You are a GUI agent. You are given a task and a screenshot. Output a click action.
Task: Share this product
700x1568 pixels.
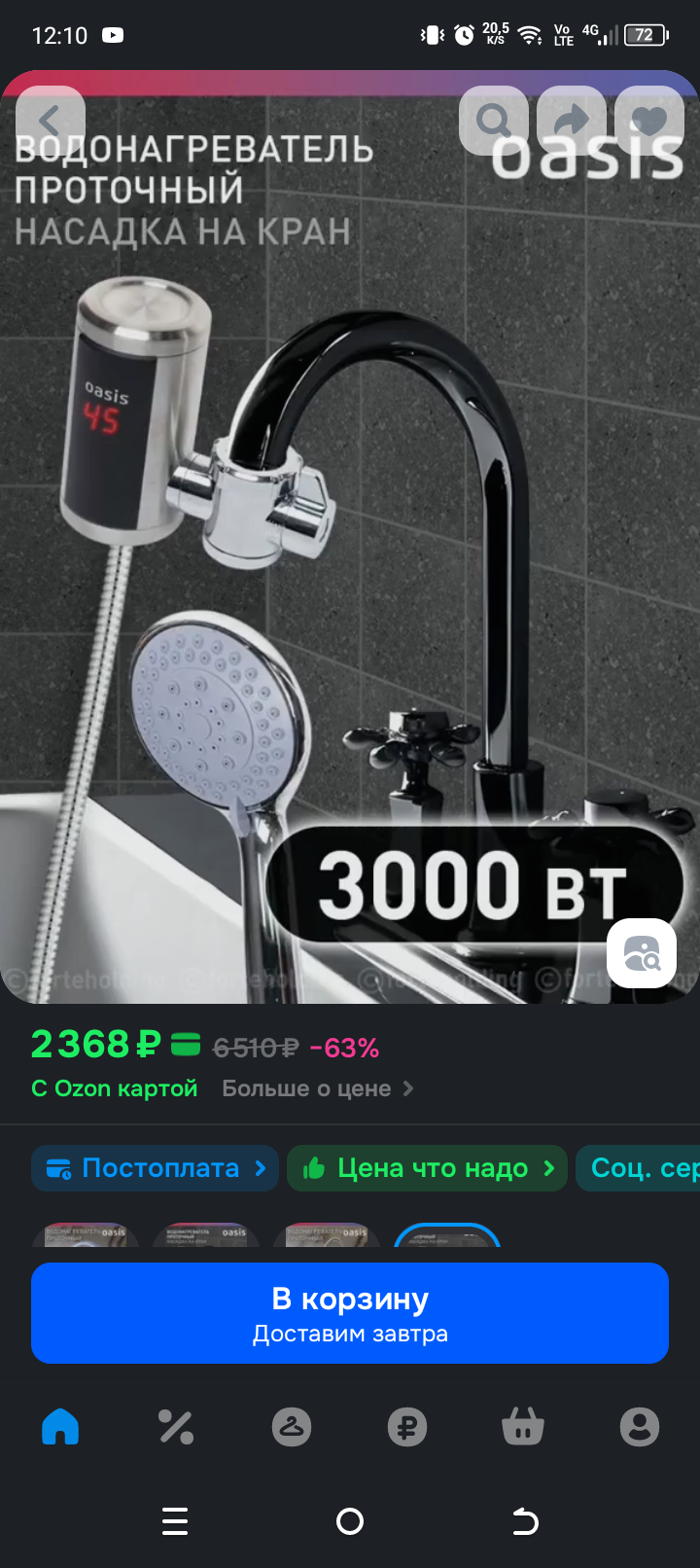pyautogui.click(x=572, y=121)
